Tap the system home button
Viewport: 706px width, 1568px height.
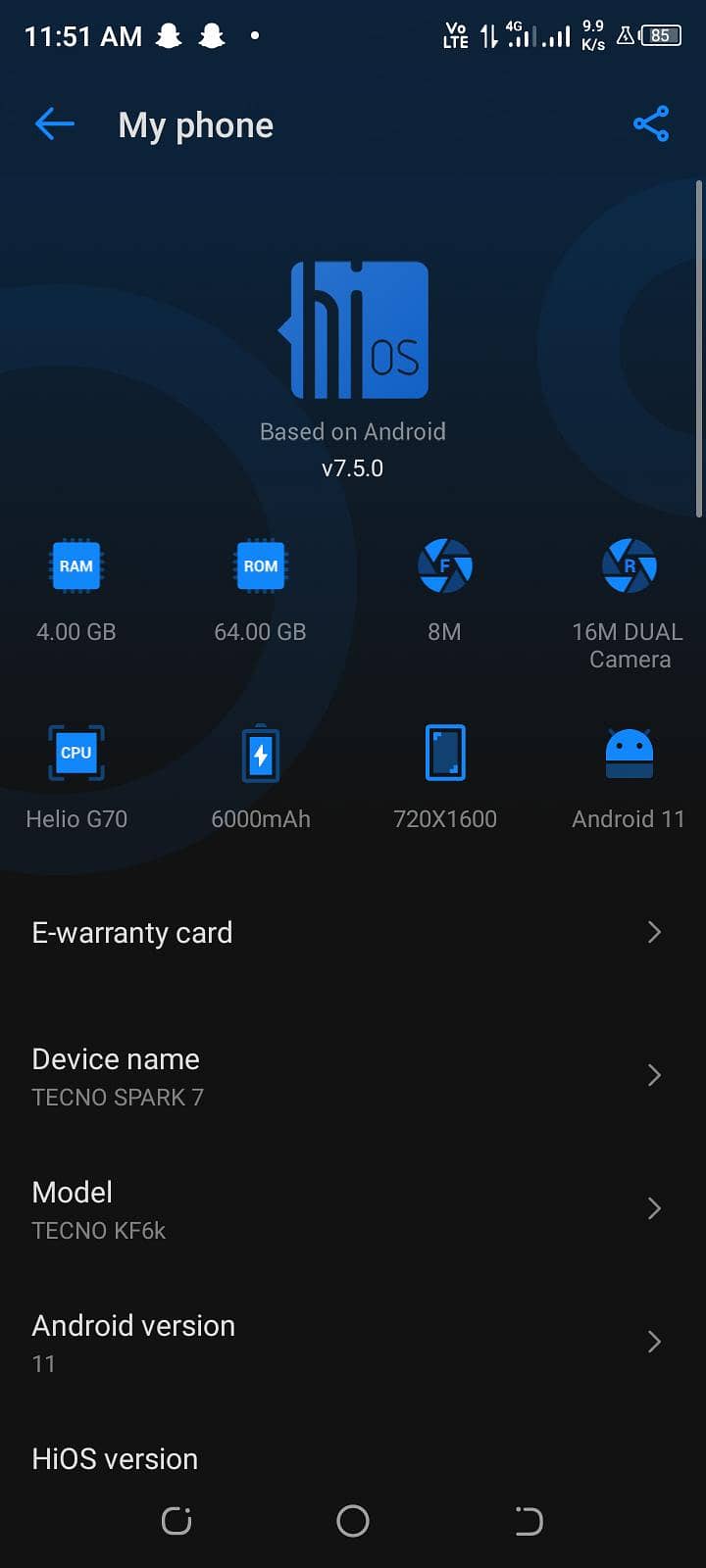353,1521
